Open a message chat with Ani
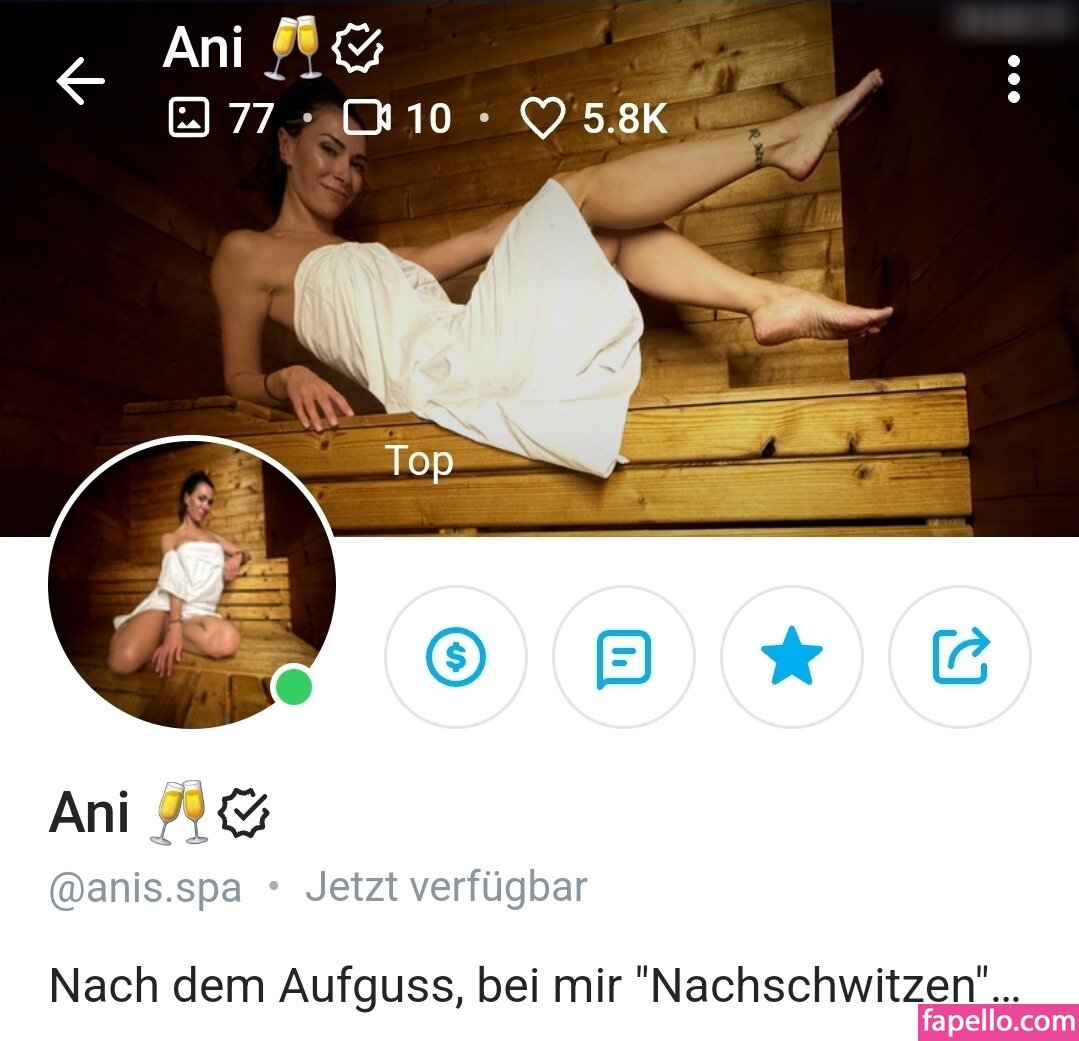The height and width of the screenshot is (1041, 1079). pyautogui.click(x=623, y=657)
